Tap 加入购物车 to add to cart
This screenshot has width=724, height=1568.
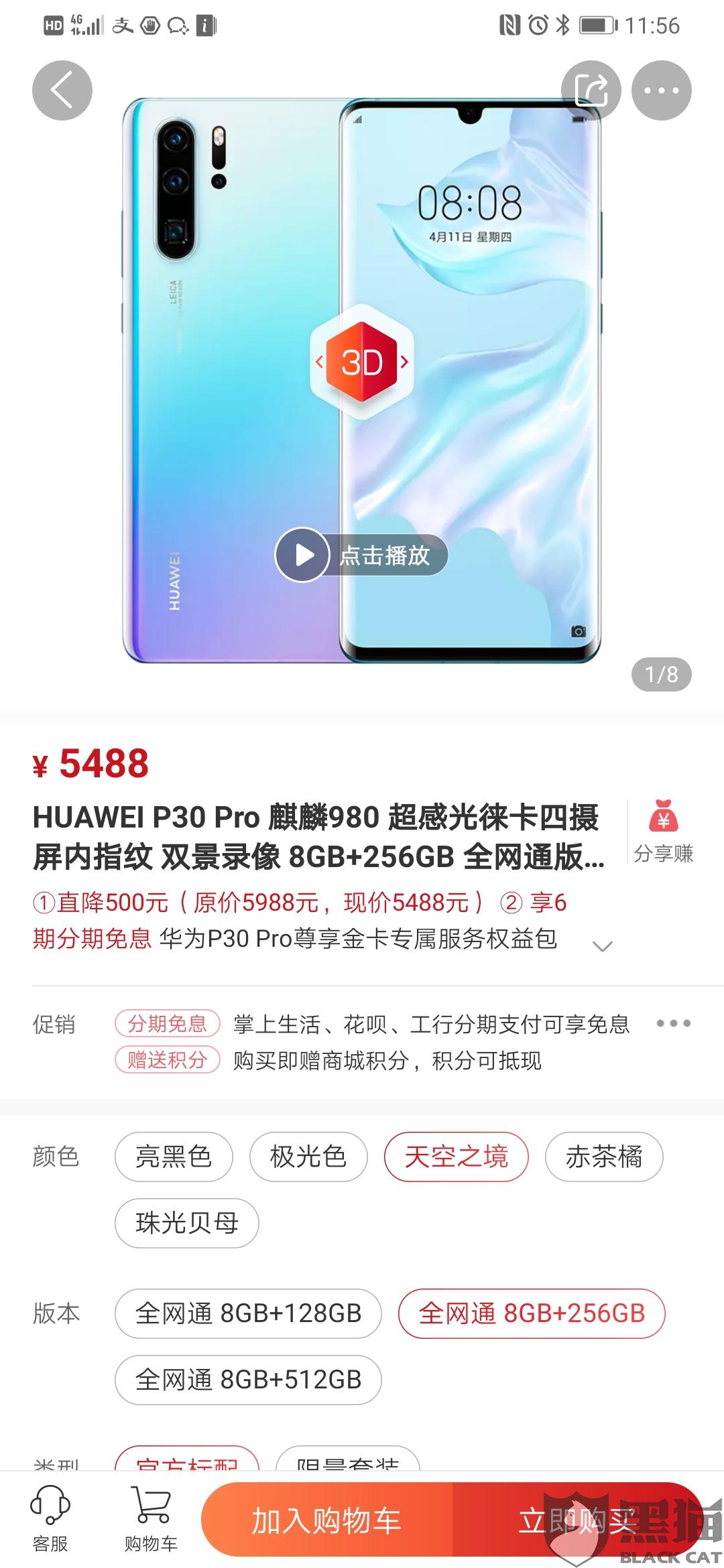click(x=326, y=1520)
